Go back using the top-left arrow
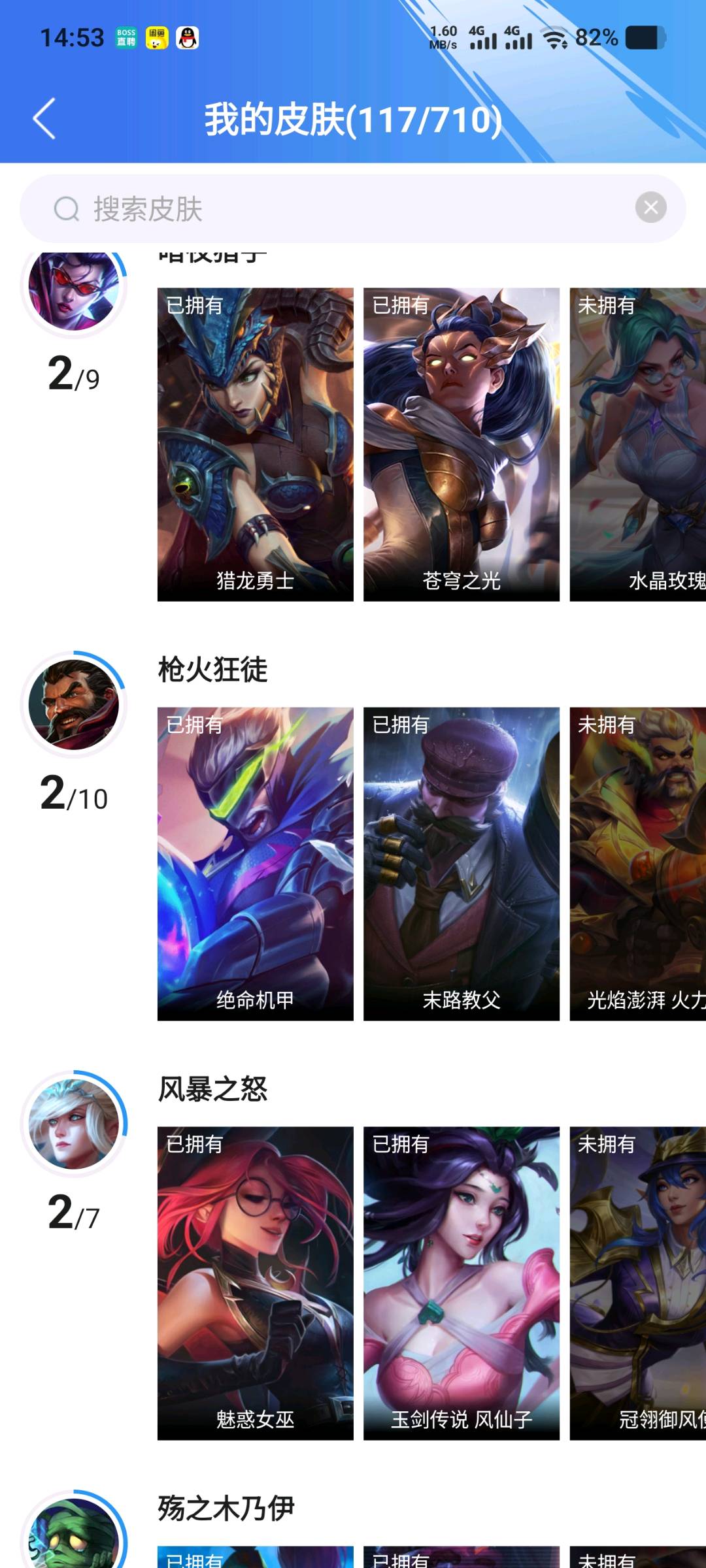Viewport: 706px width, 1568px height. click(44, 119)
